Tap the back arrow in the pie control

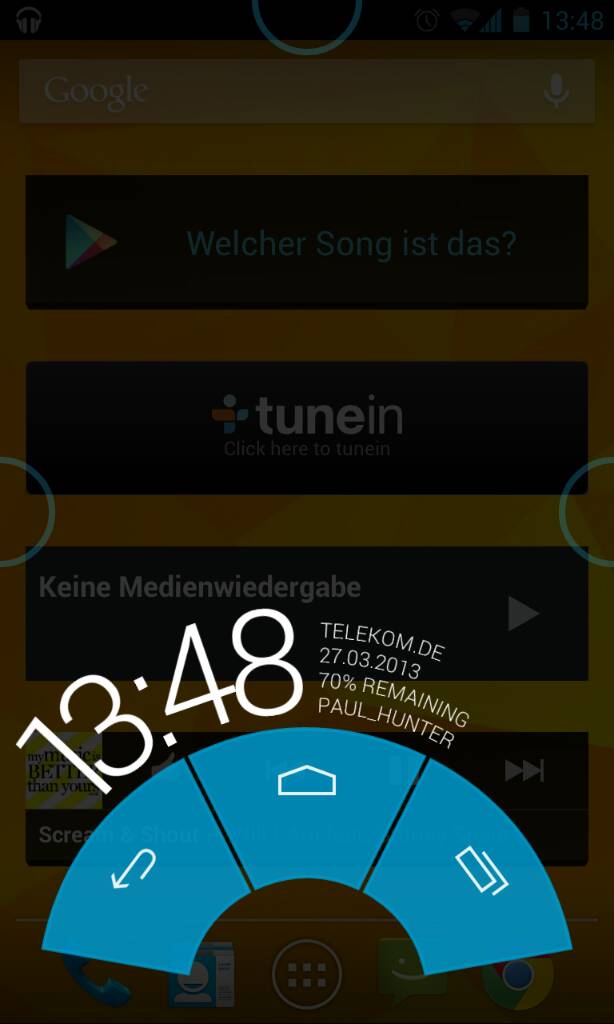point(134,869)
